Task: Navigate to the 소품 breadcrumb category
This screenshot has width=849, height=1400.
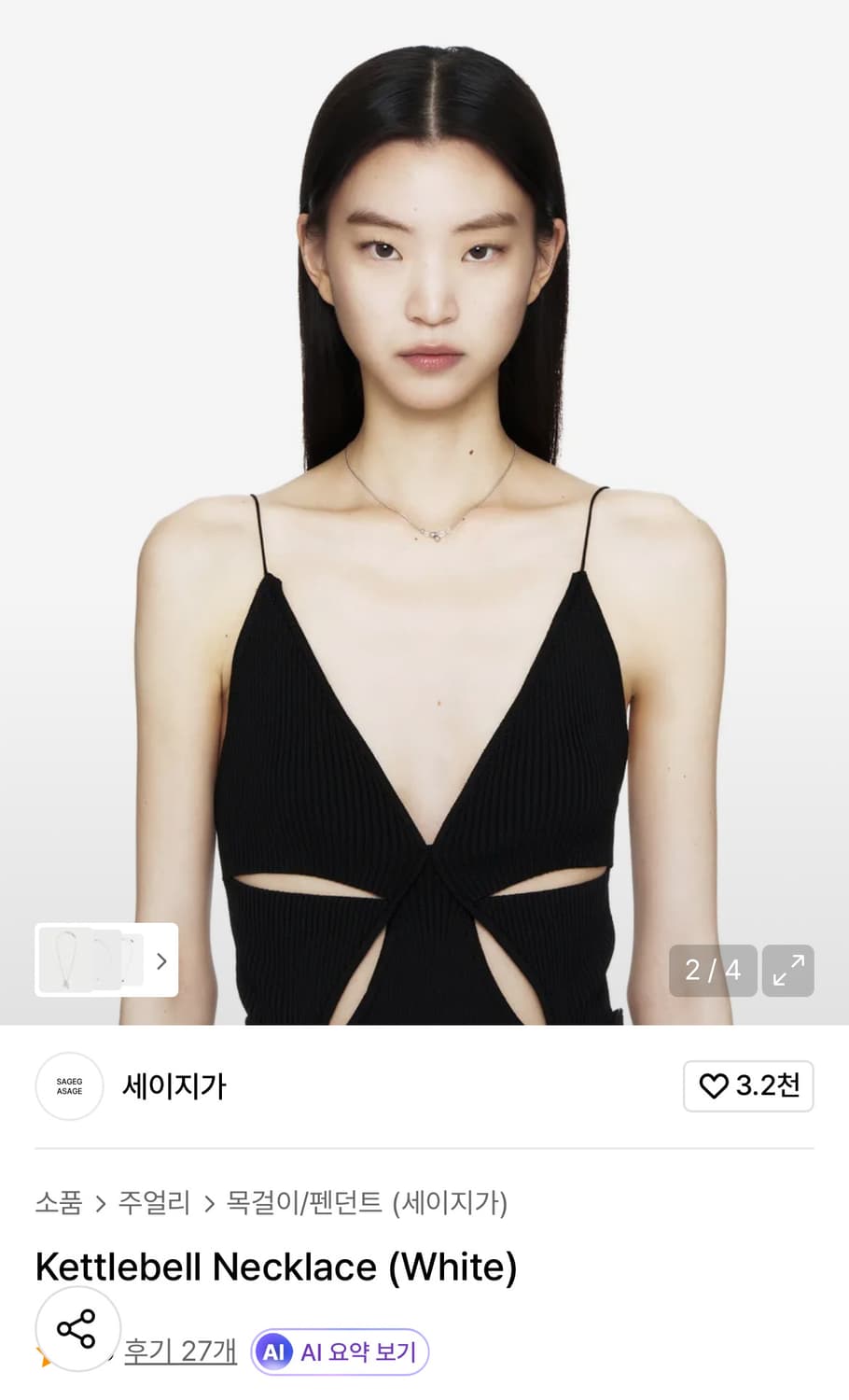Action: pyautogui.click(x=57, y=1205)
